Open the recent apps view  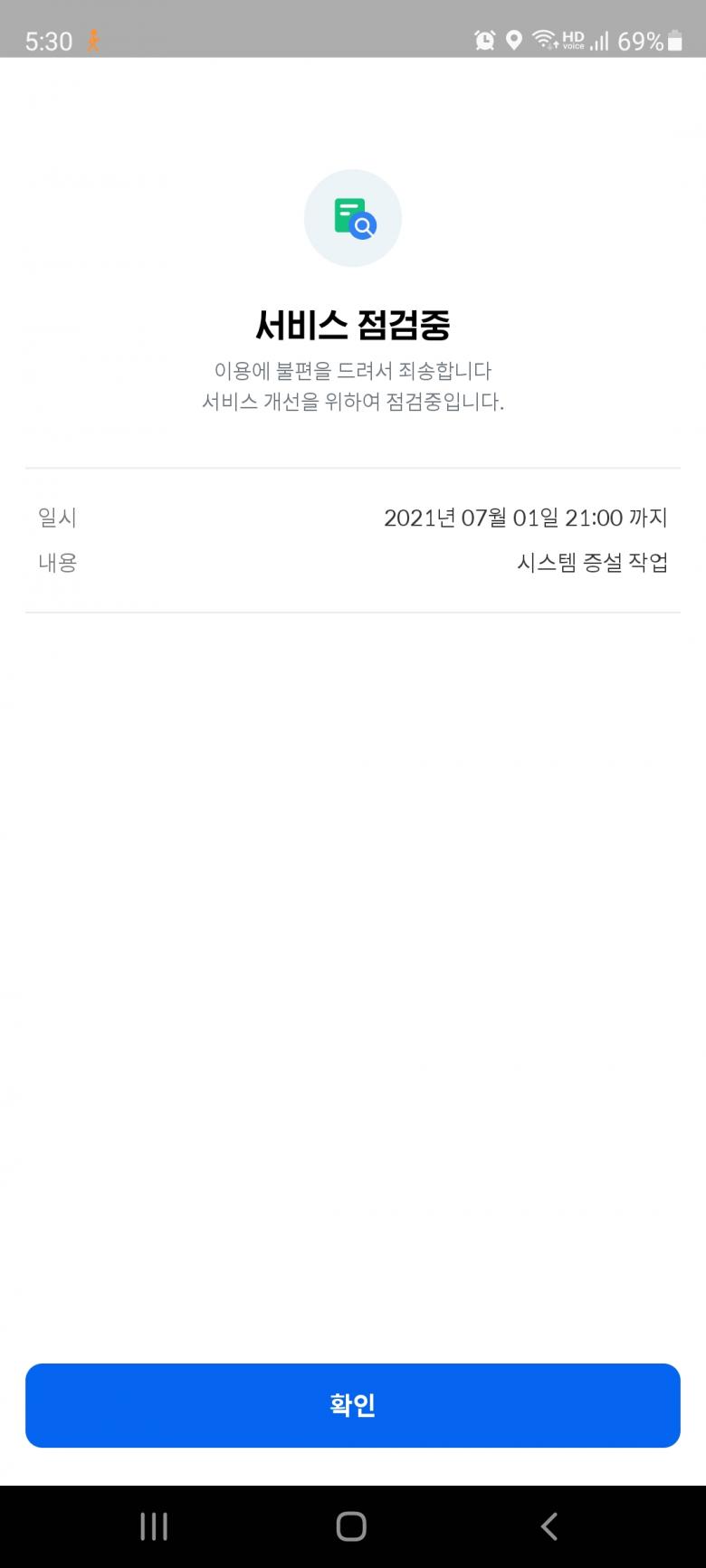[x=154, y=1526]
